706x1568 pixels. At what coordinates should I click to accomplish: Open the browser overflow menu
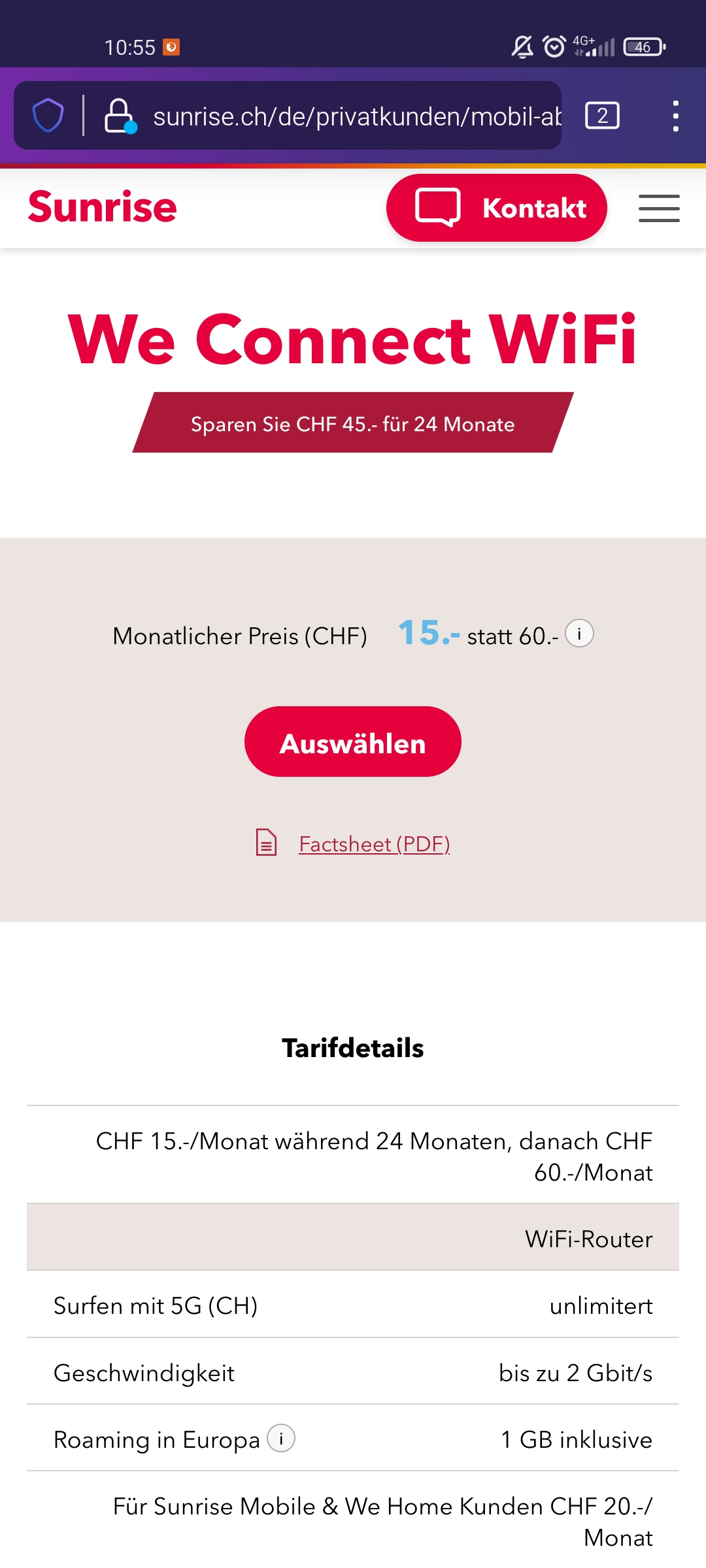[675, 116]
